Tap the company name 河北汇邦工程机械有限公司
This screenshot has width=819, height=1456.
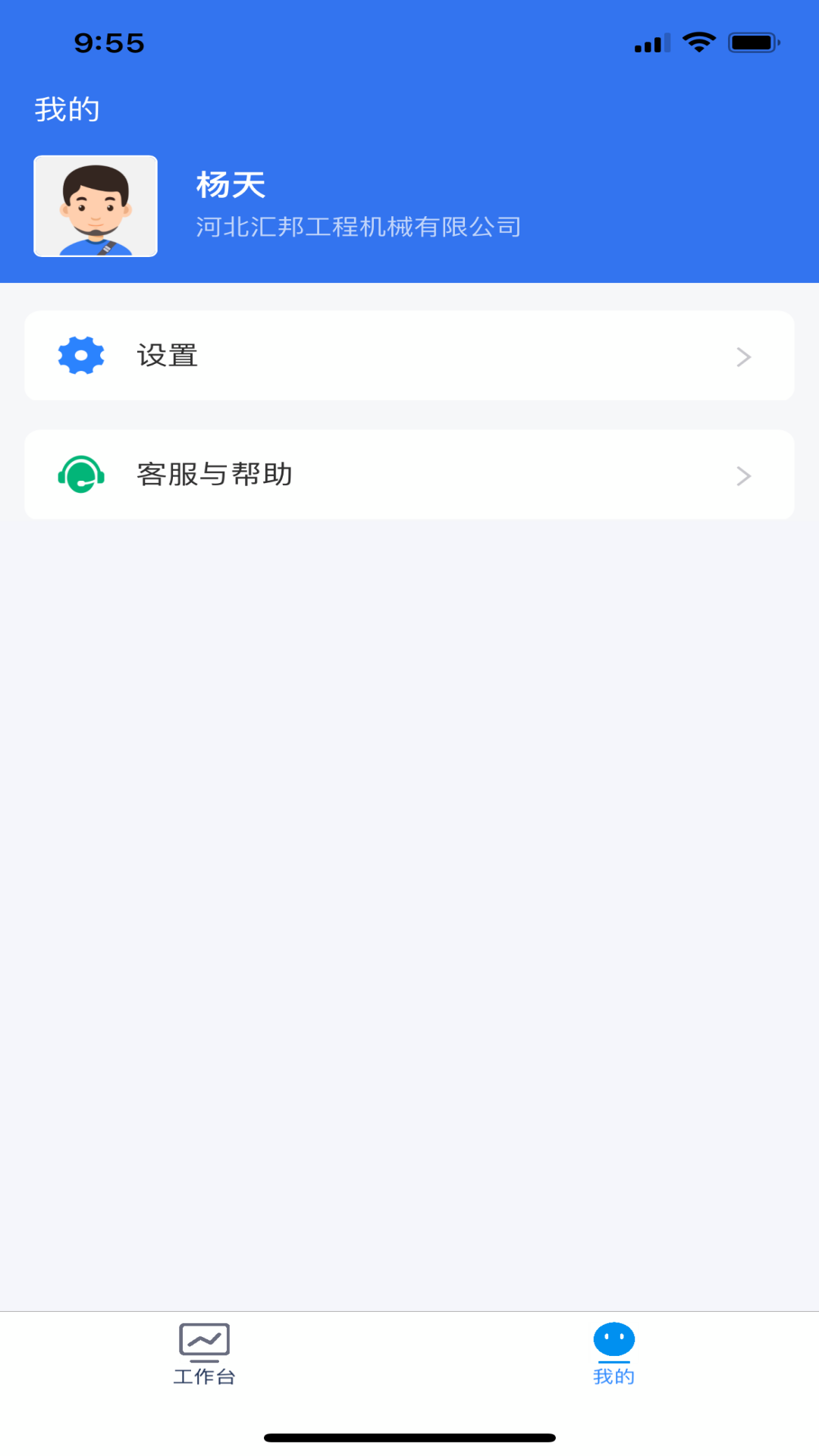click(x=357, y=226)
